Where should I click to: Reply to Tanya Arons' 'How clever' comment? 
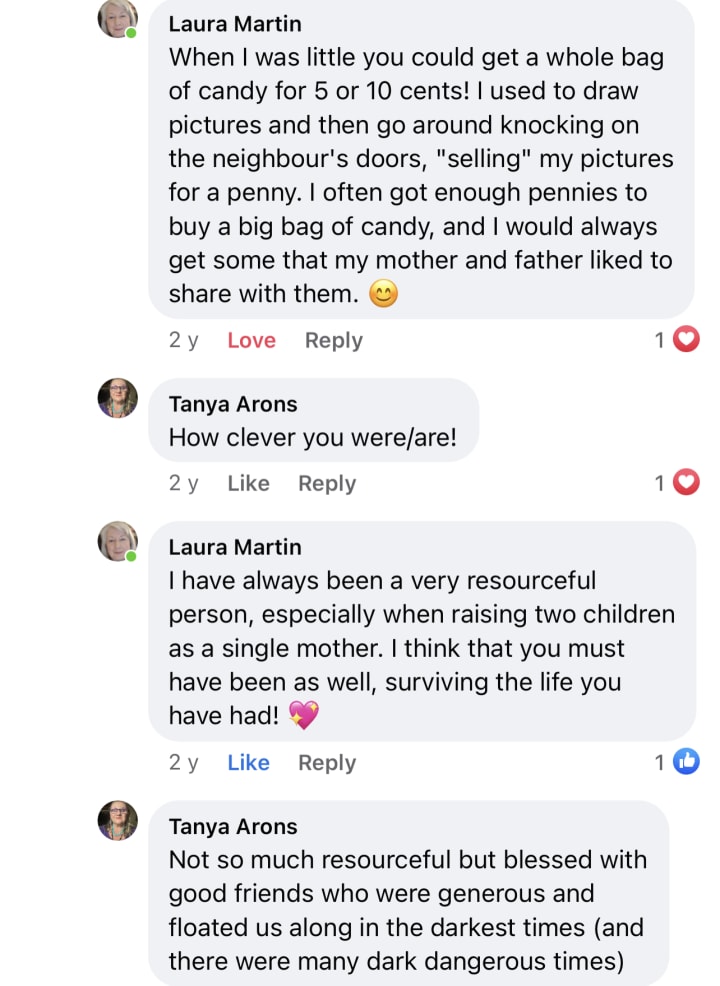coord(327,483)
